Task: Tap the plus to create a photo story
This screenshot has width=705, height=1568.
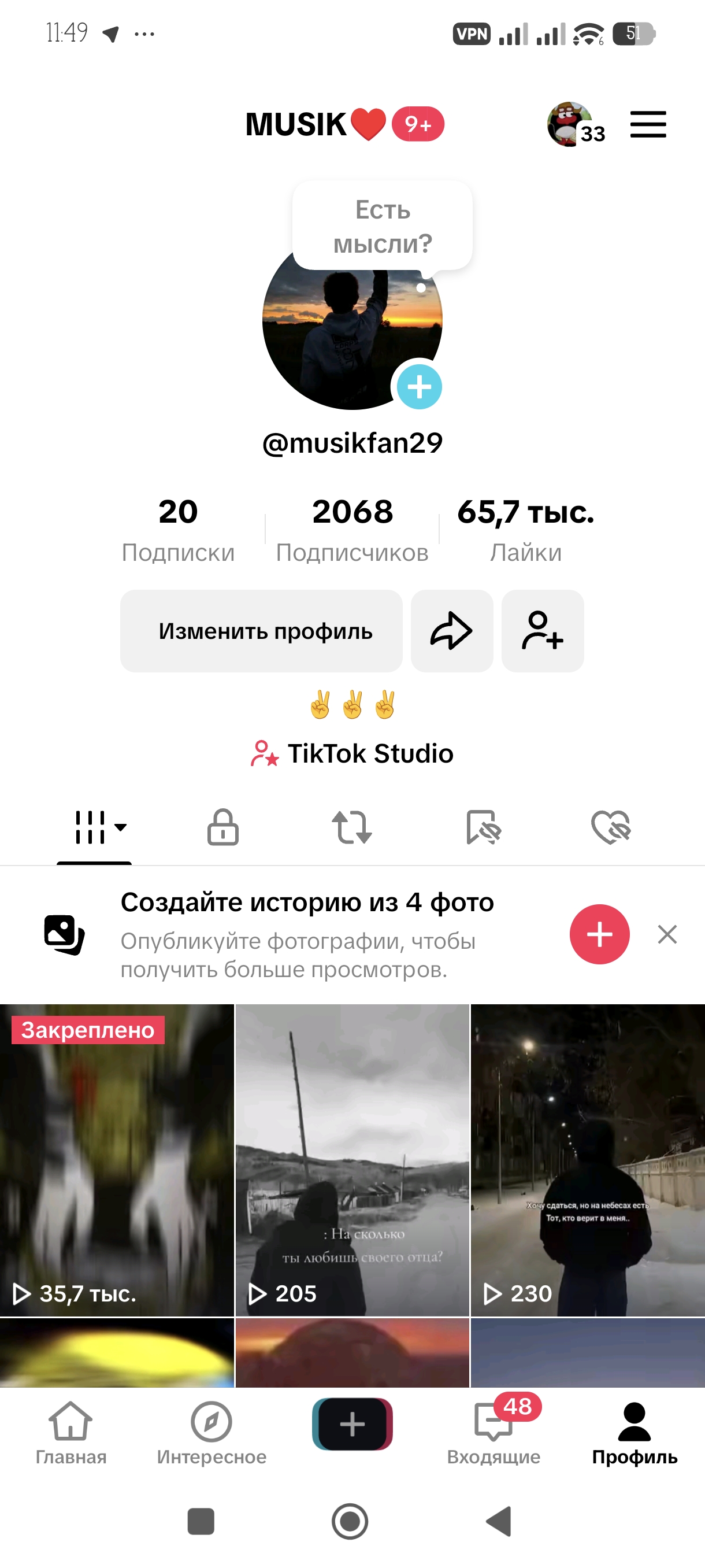Action: click(599, 934)
